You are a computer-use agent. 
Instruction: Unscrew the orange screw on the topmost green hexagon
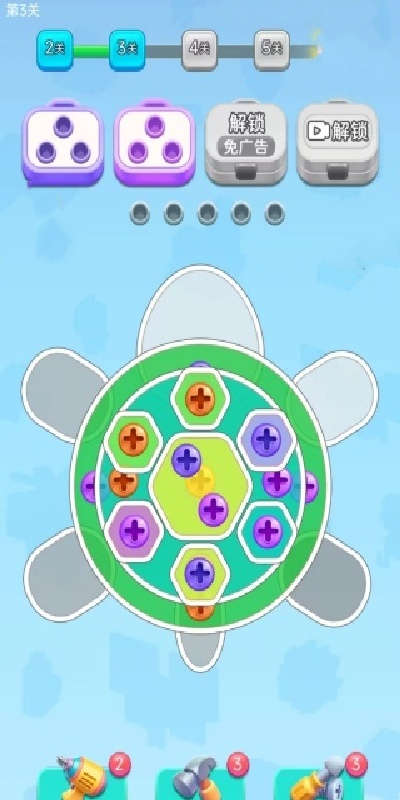point(199,399)
